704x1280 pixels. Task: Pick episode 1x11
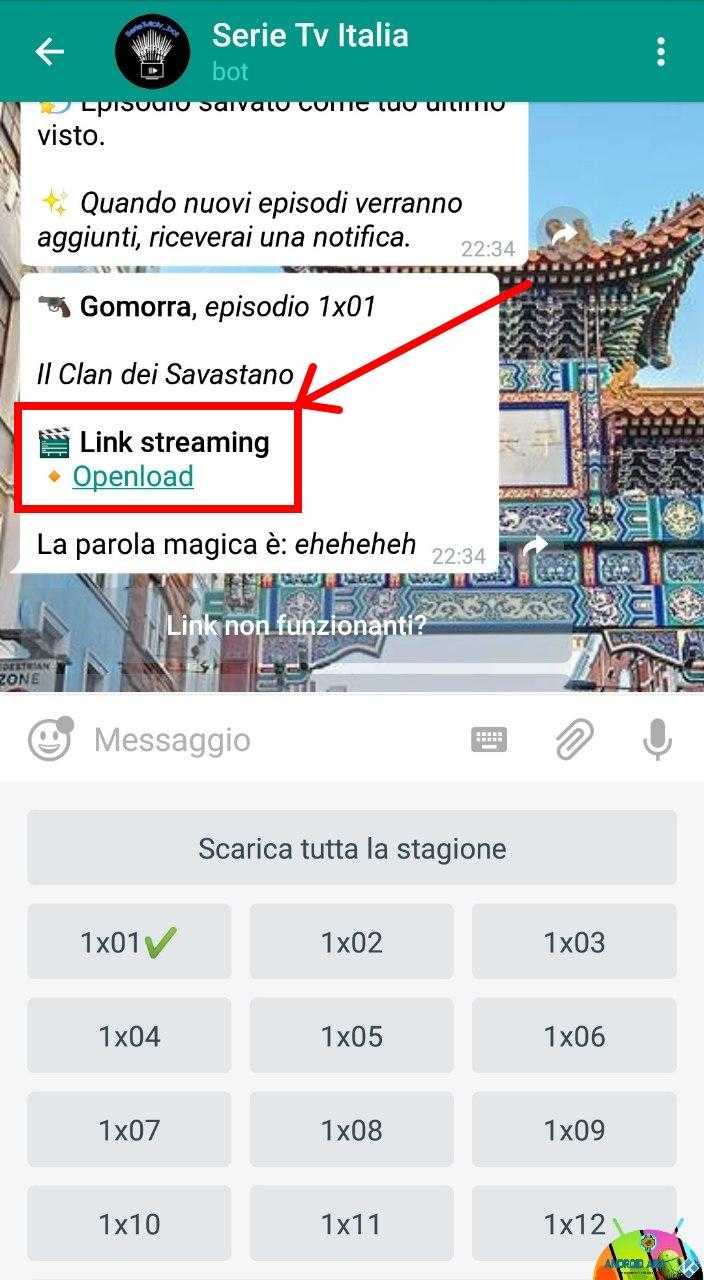(x=352, y=1224)
